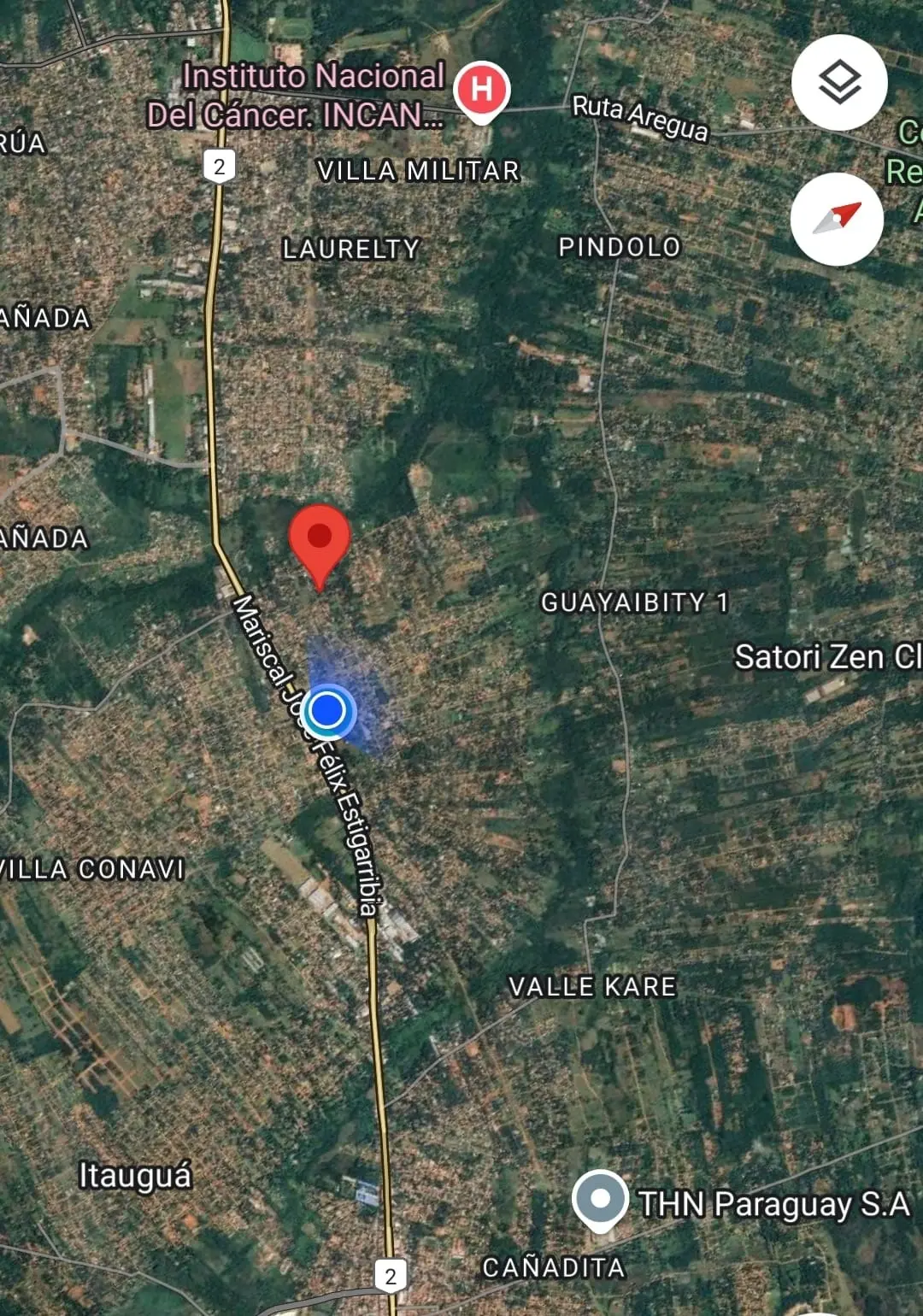Tap the compass to reset orientation
Viewport: 923px width, 1316px height.
[x=837, y=219]
